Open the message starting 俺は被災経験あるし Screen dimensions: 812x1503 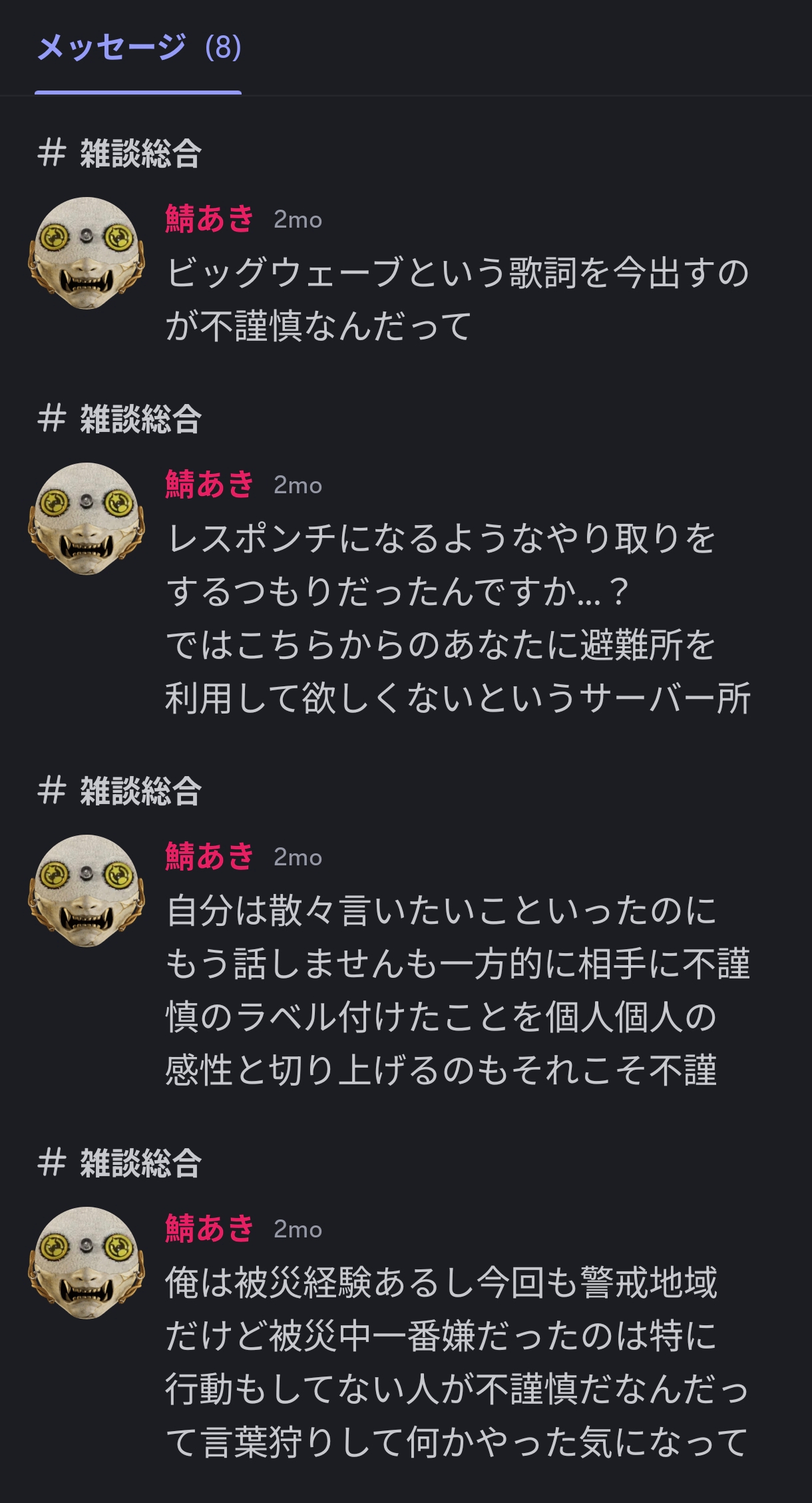(457, 1362)
